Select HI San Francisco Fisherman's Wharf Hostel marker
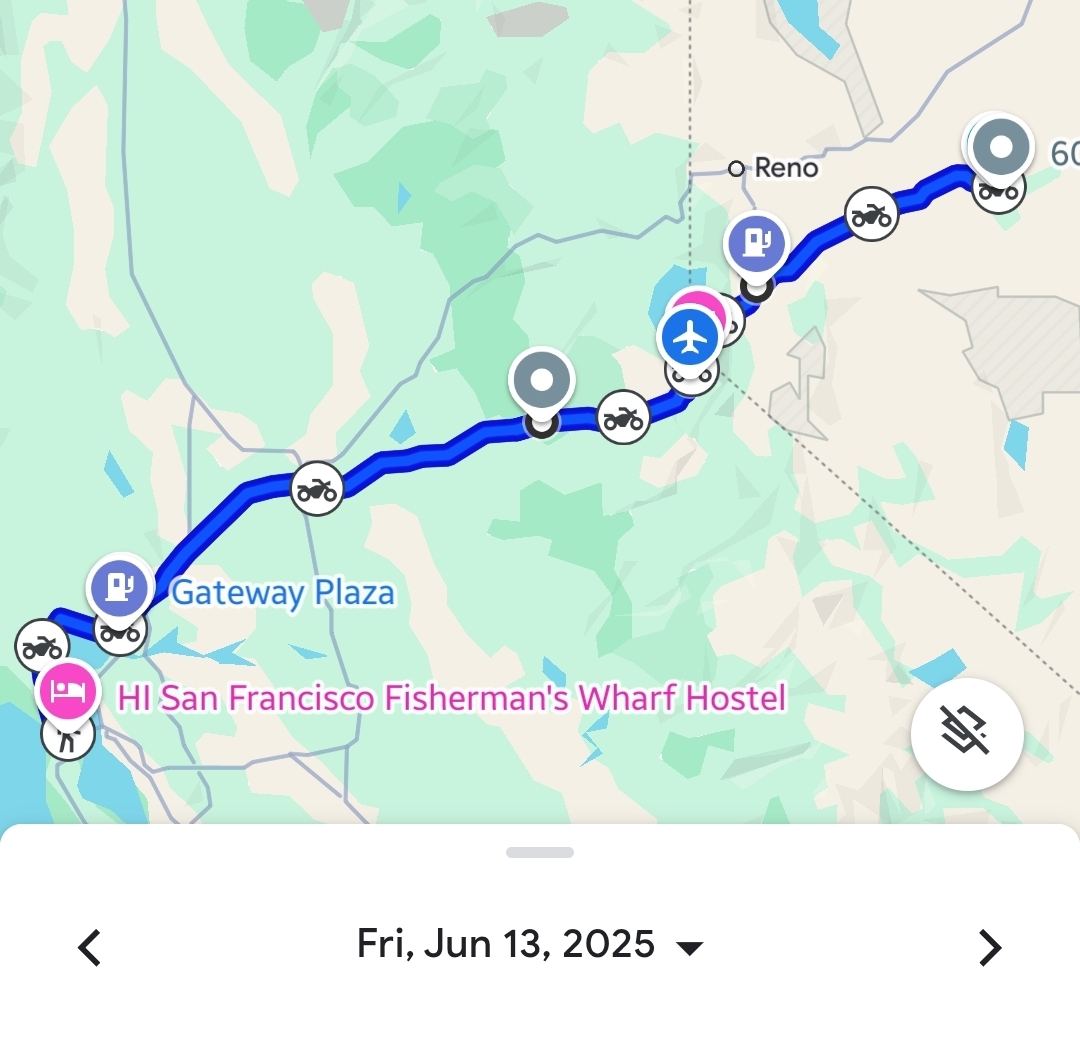The height and width of the screenshot is (1038, 1080). (x=68, y=691)
